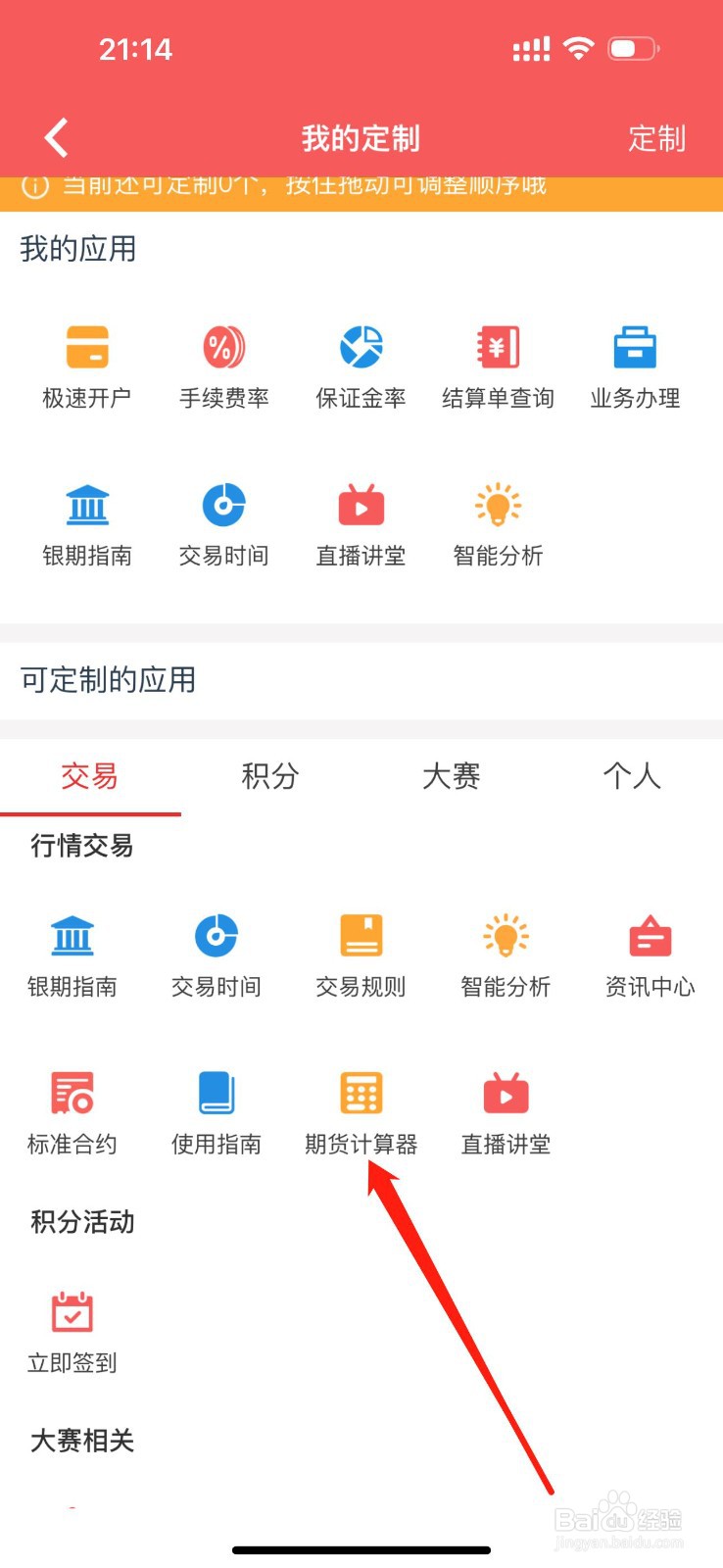723x1568 pixels.
Task: Switch to the 个人 tab
Action: click(632, 776)
